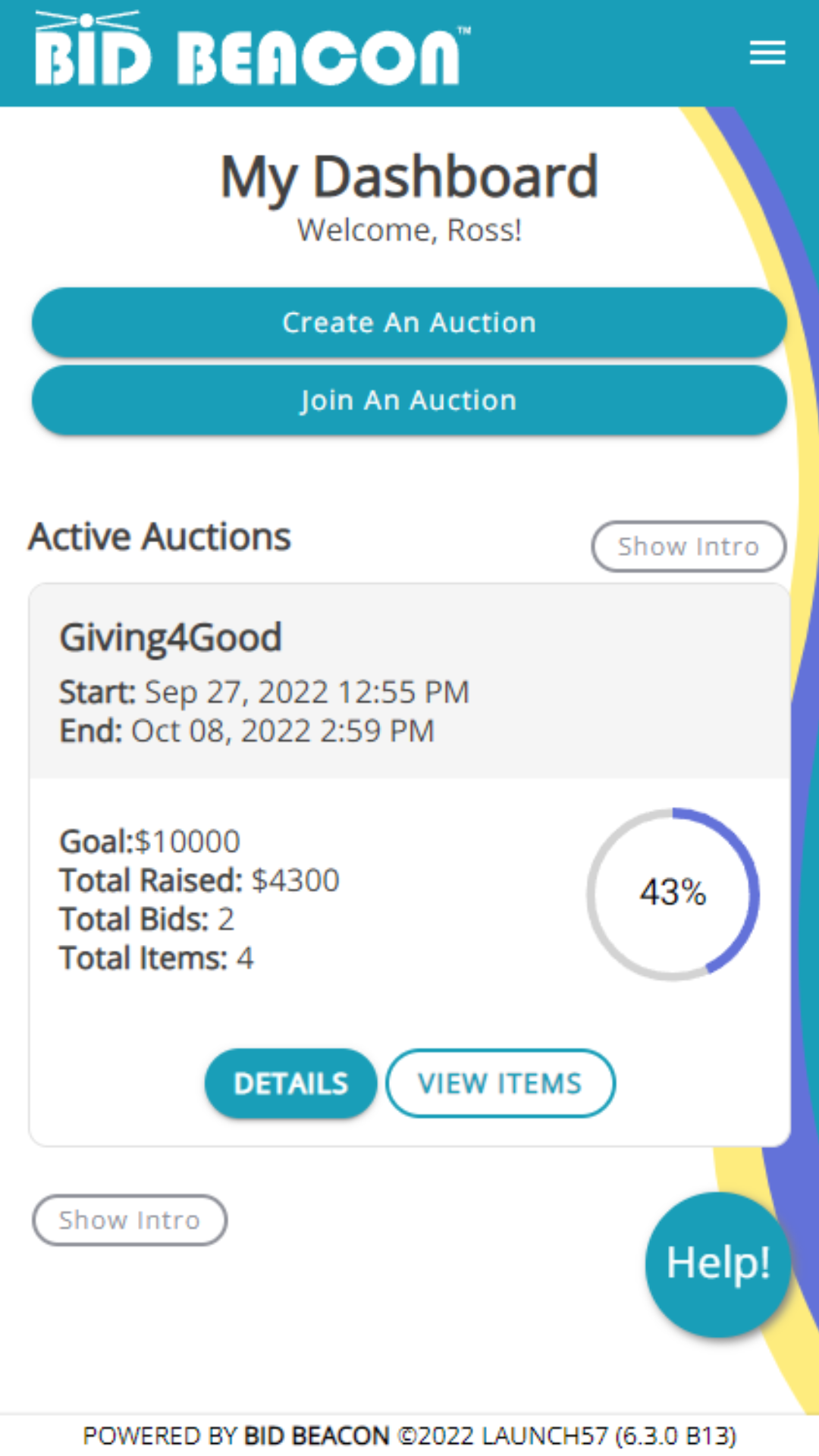Click the Welcome, Ross! greeting text
This screenshot has width=819, height=1456.
click(409, 230)
